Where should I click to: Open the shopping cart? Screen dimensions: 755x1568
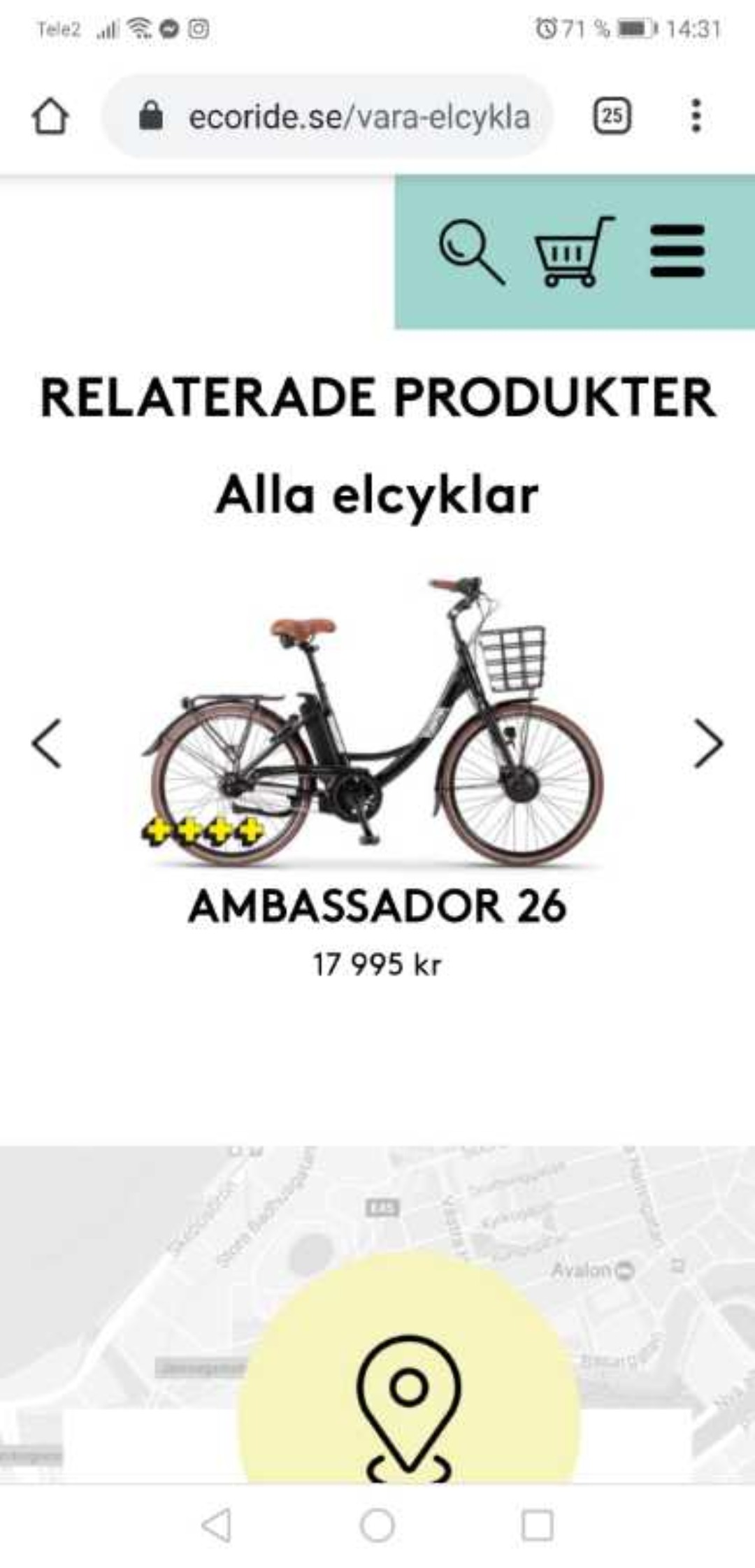(x=573, y=252)
